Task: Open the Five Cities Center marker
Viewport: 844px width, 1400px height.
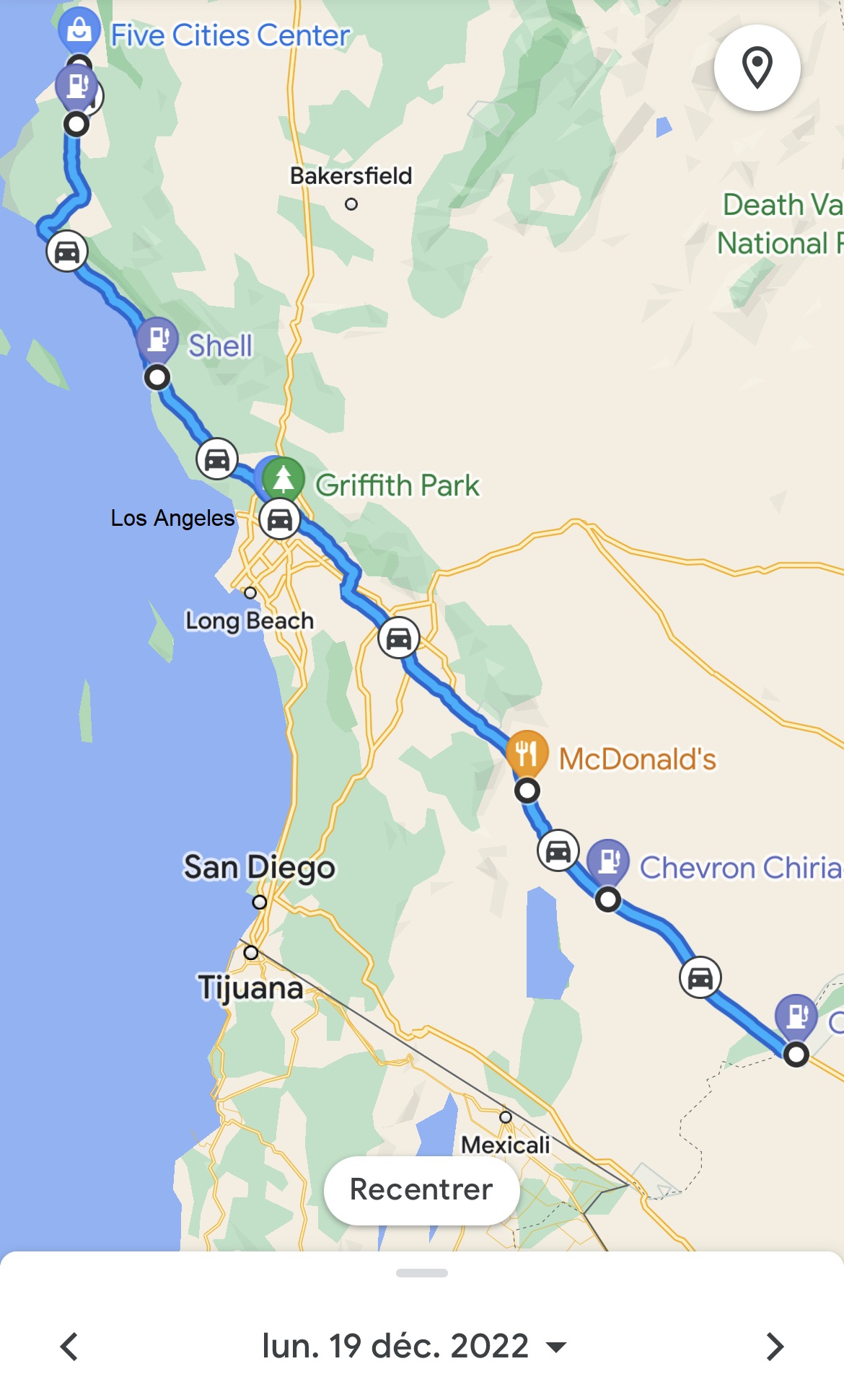Action: [x=79, y=30]
